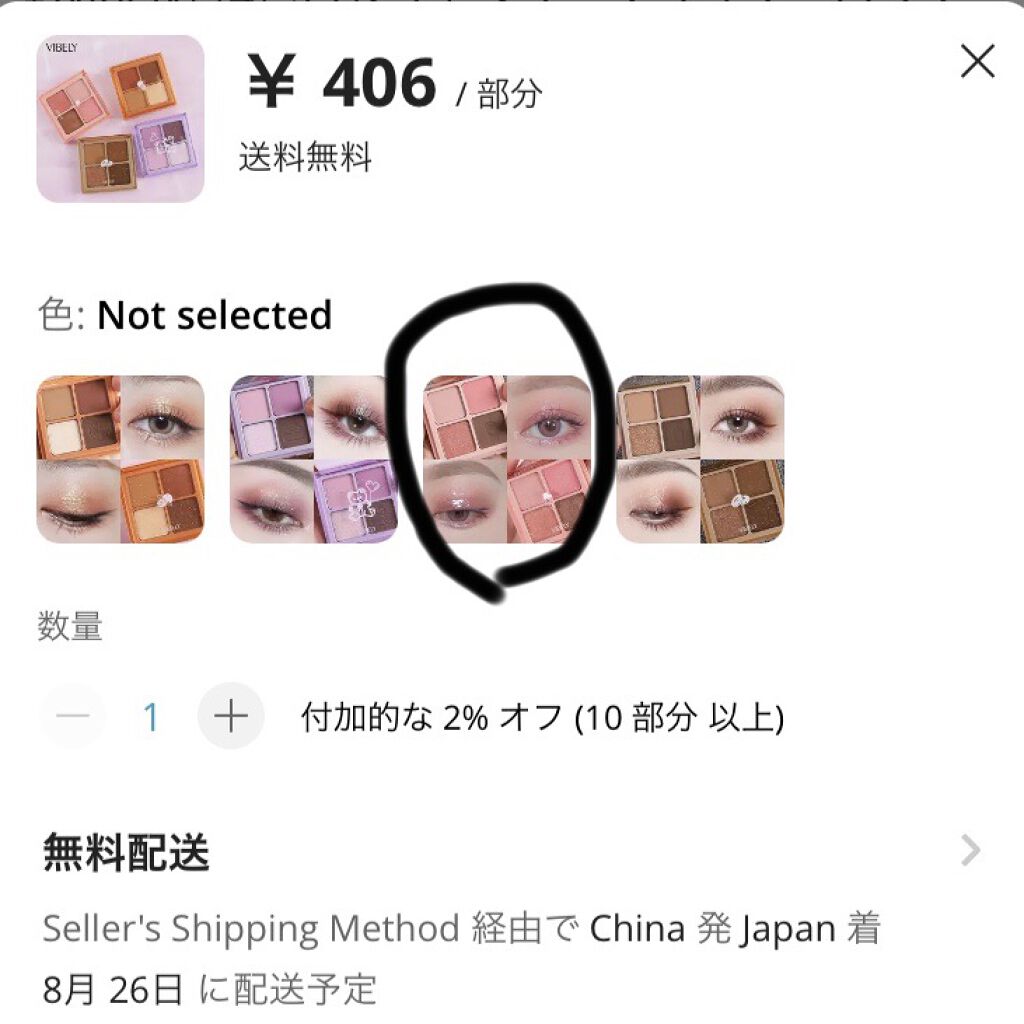
Task: Select the brown eyeshadow palette color
Action: coord(700,459)
